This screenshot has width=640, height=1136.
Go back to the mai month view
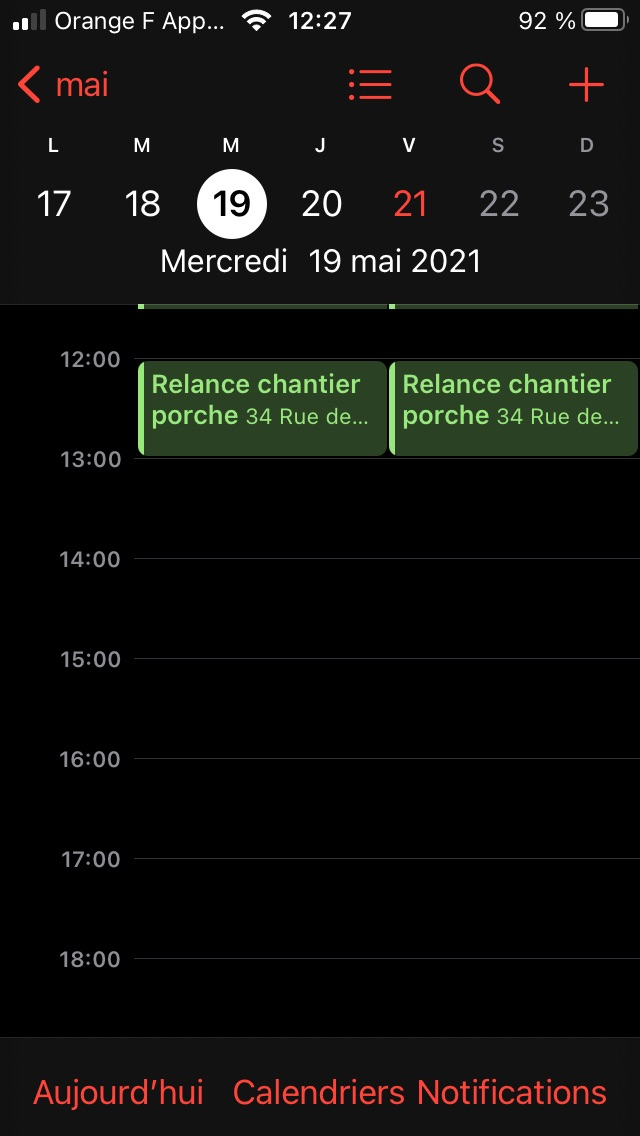[64, 85]
